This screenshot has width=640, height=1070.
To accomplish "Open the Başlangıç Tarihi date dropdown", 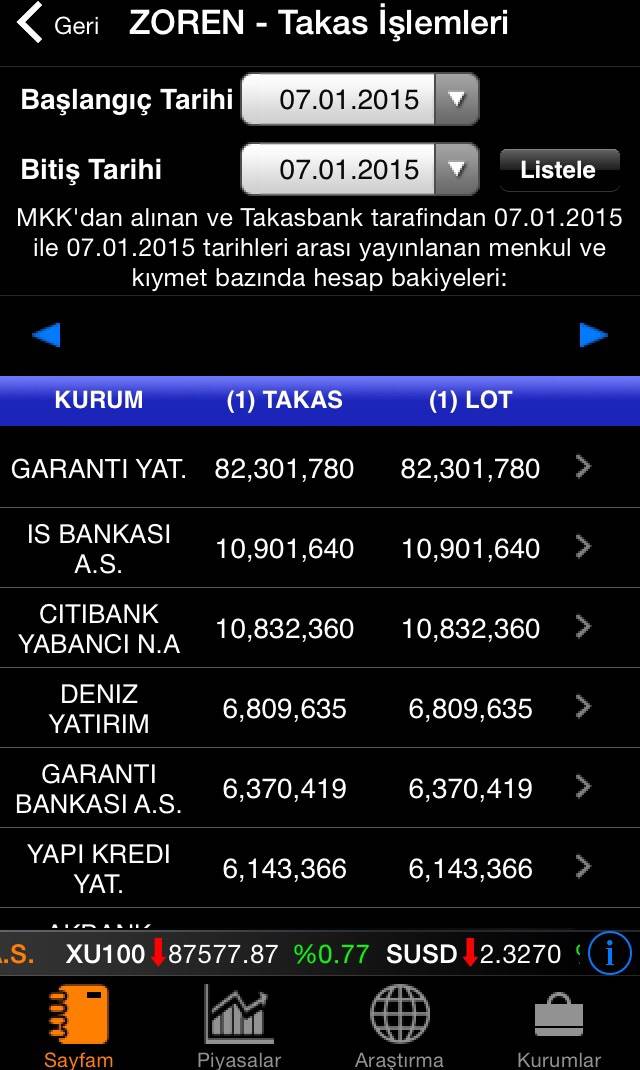I will pos(360,99).
